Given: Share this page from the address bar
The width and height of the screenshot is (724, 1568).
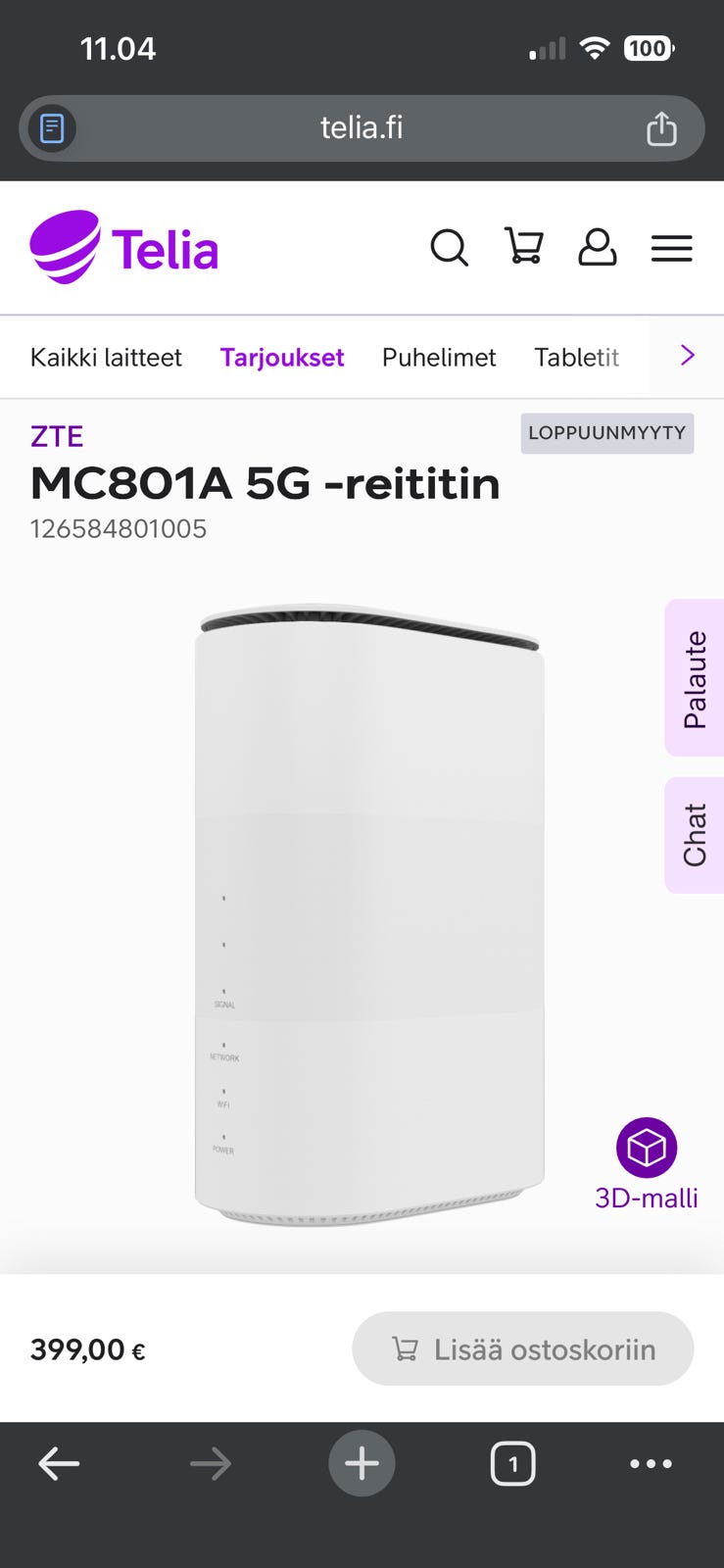Looking at the screenshot, I should click(662, 128).
